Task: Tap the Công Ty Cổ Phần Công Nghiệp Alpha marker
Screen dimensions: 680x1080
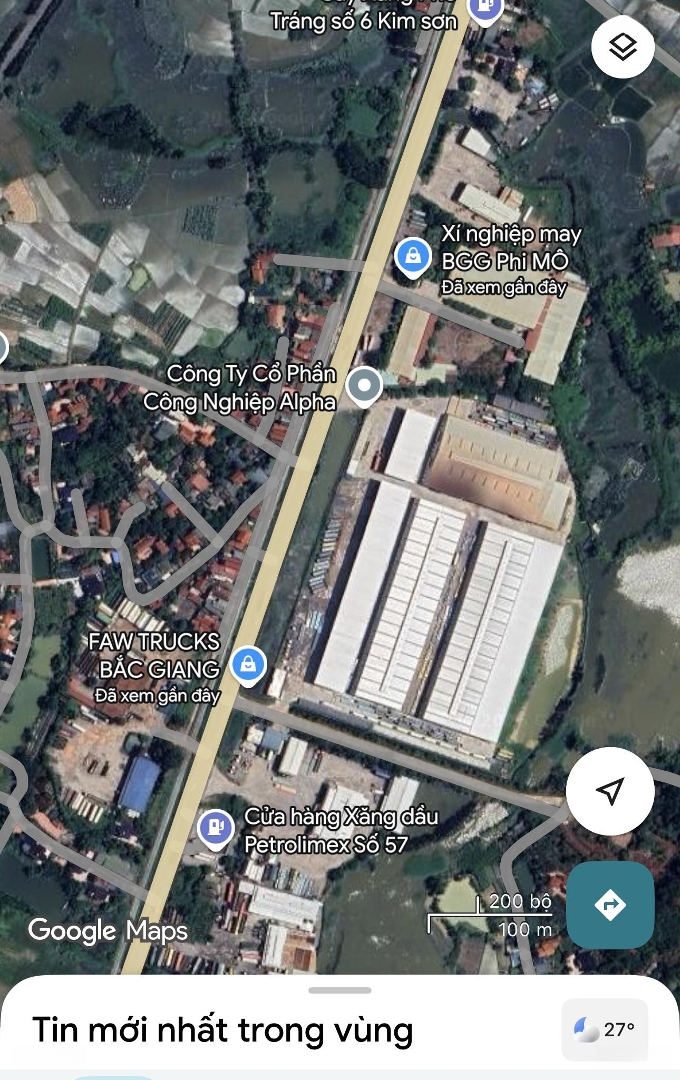Action: pos(363,385)
